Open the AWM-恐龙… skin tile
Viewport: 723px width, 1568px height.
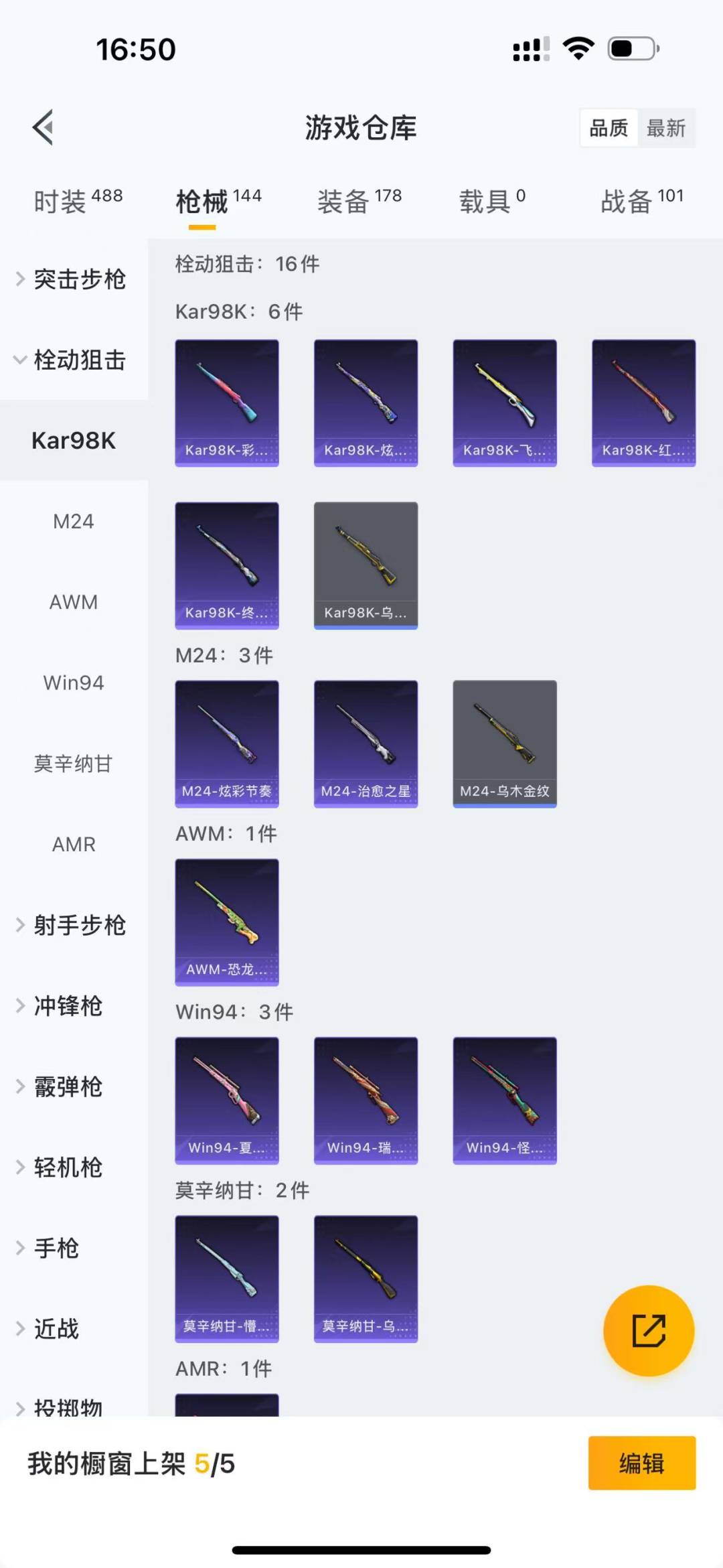[x=227, y=922]
